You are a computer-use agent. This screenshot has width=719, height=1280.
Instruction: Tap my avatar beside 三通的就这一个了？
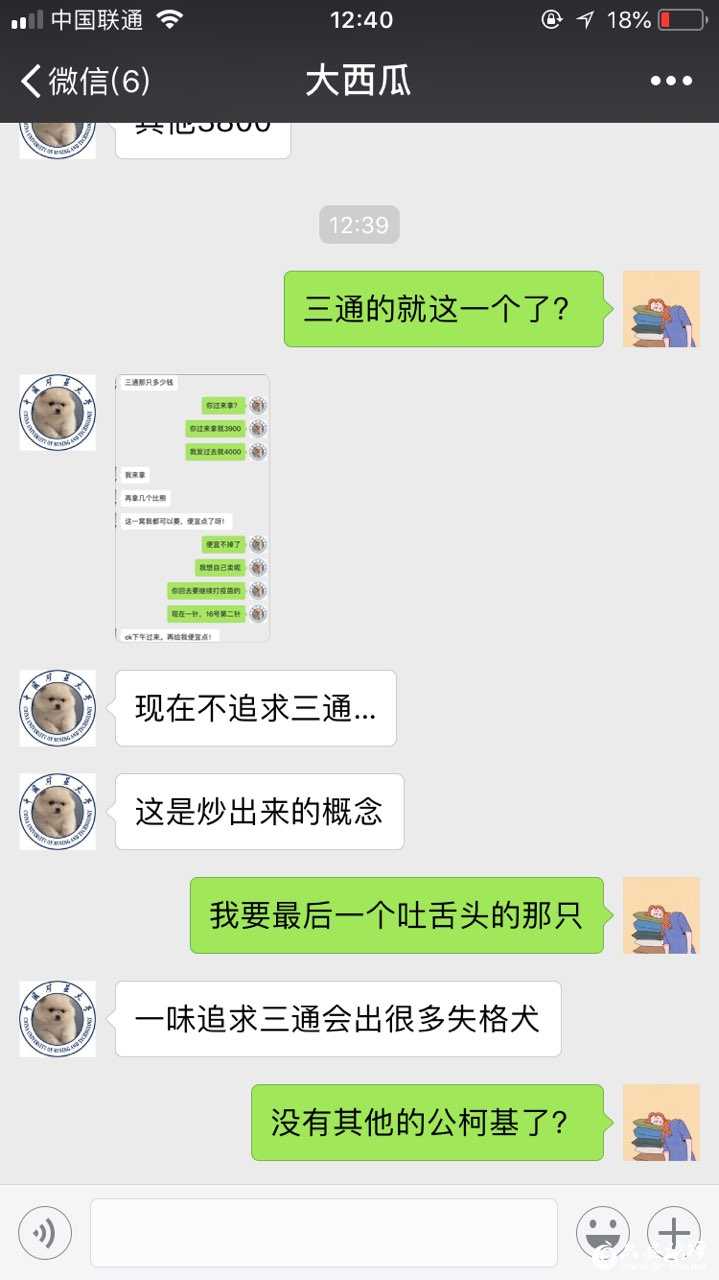click(x=660, y=309)
